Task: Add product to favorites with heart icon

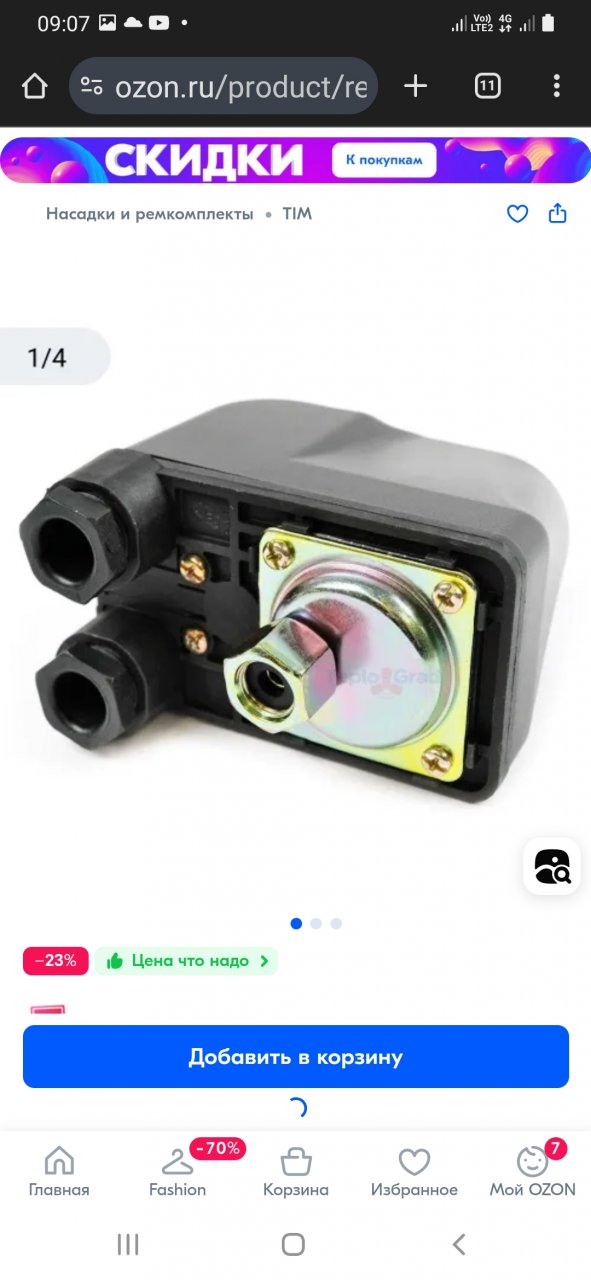Action: [x=517, y=213]
